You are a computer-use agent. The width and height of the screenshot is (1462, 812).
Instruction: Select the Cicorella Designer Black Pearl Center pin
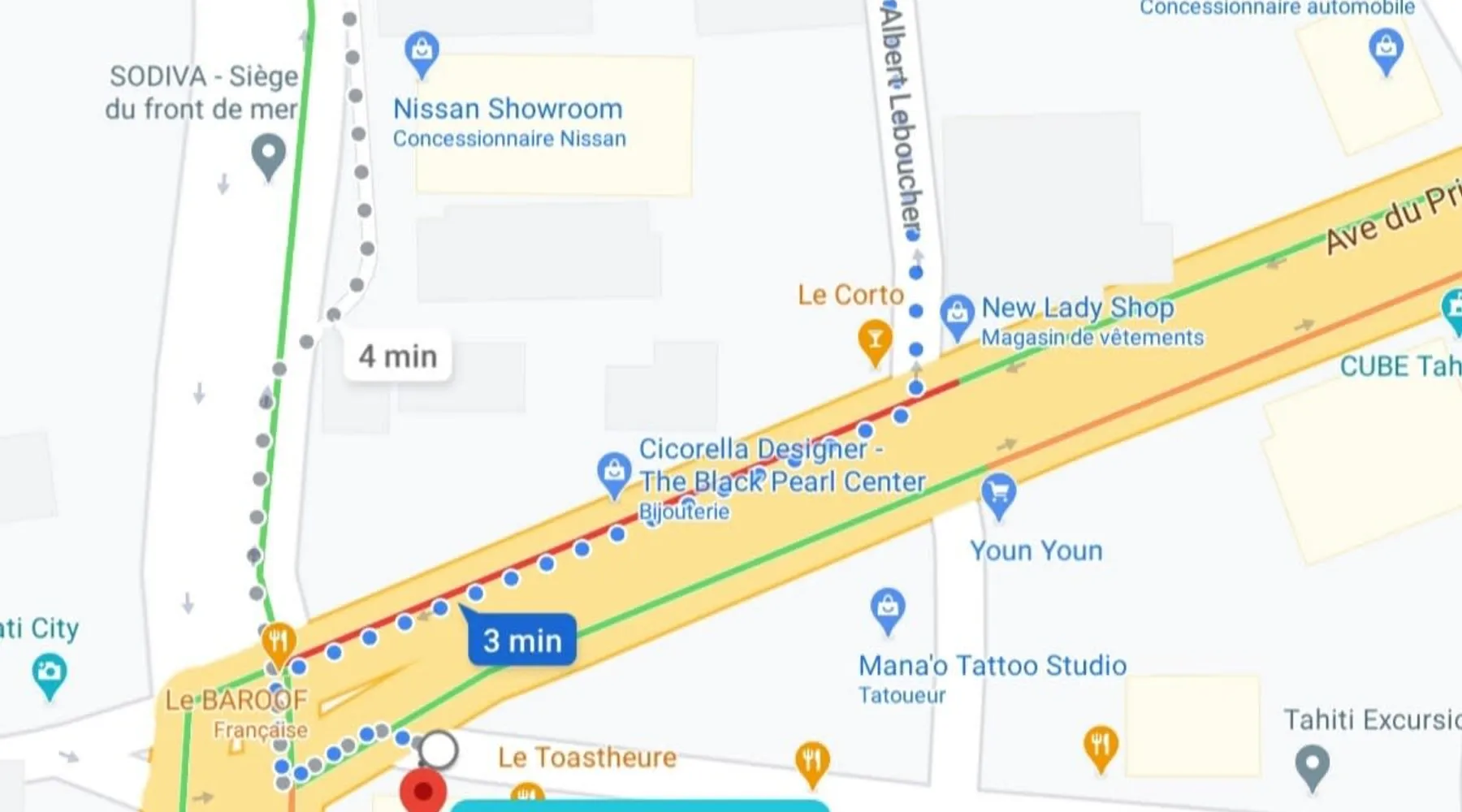(614, 473)
